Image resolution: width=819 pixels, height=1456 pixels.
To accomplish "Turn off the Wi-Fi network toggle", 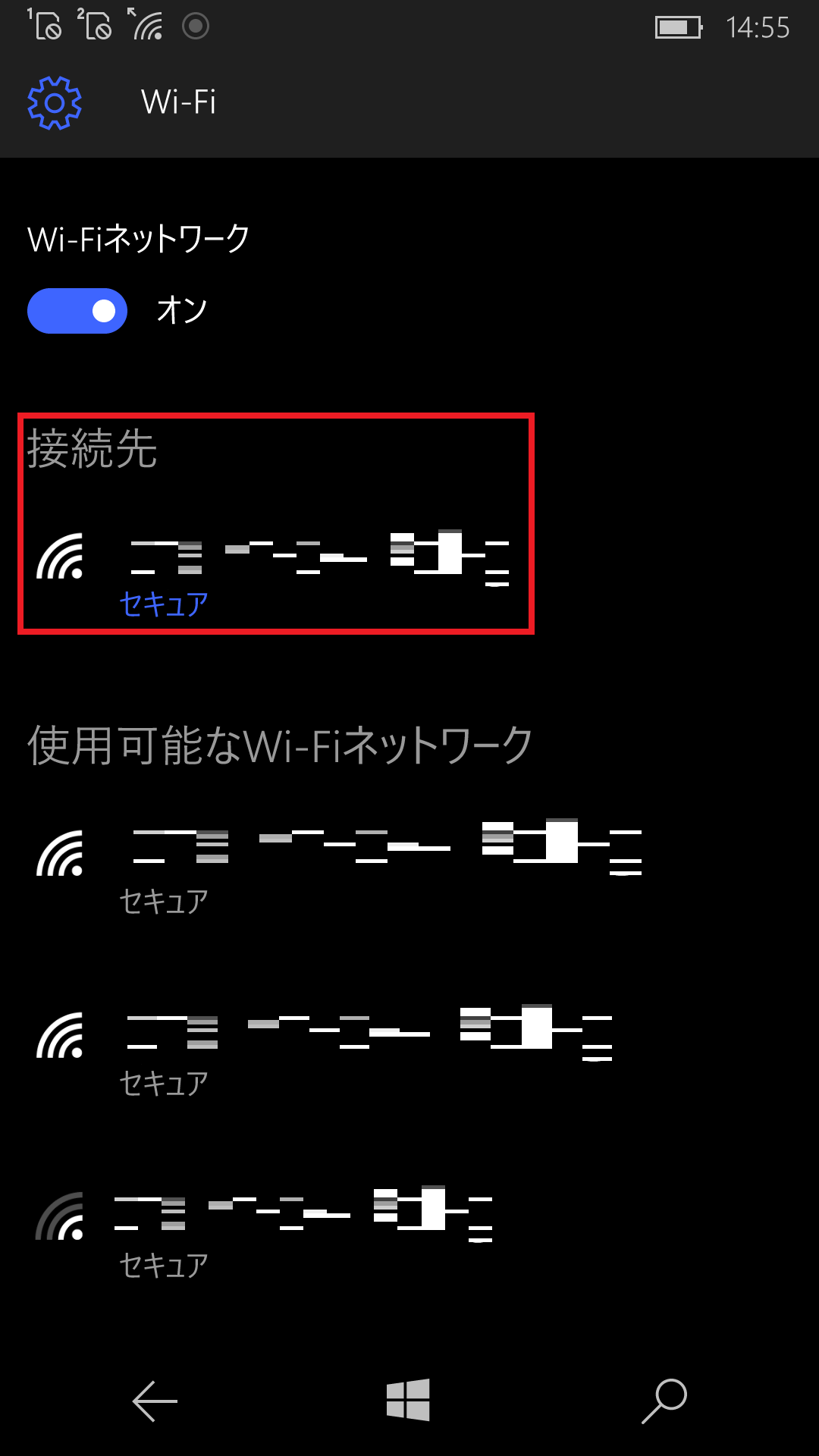I will 77,311.
